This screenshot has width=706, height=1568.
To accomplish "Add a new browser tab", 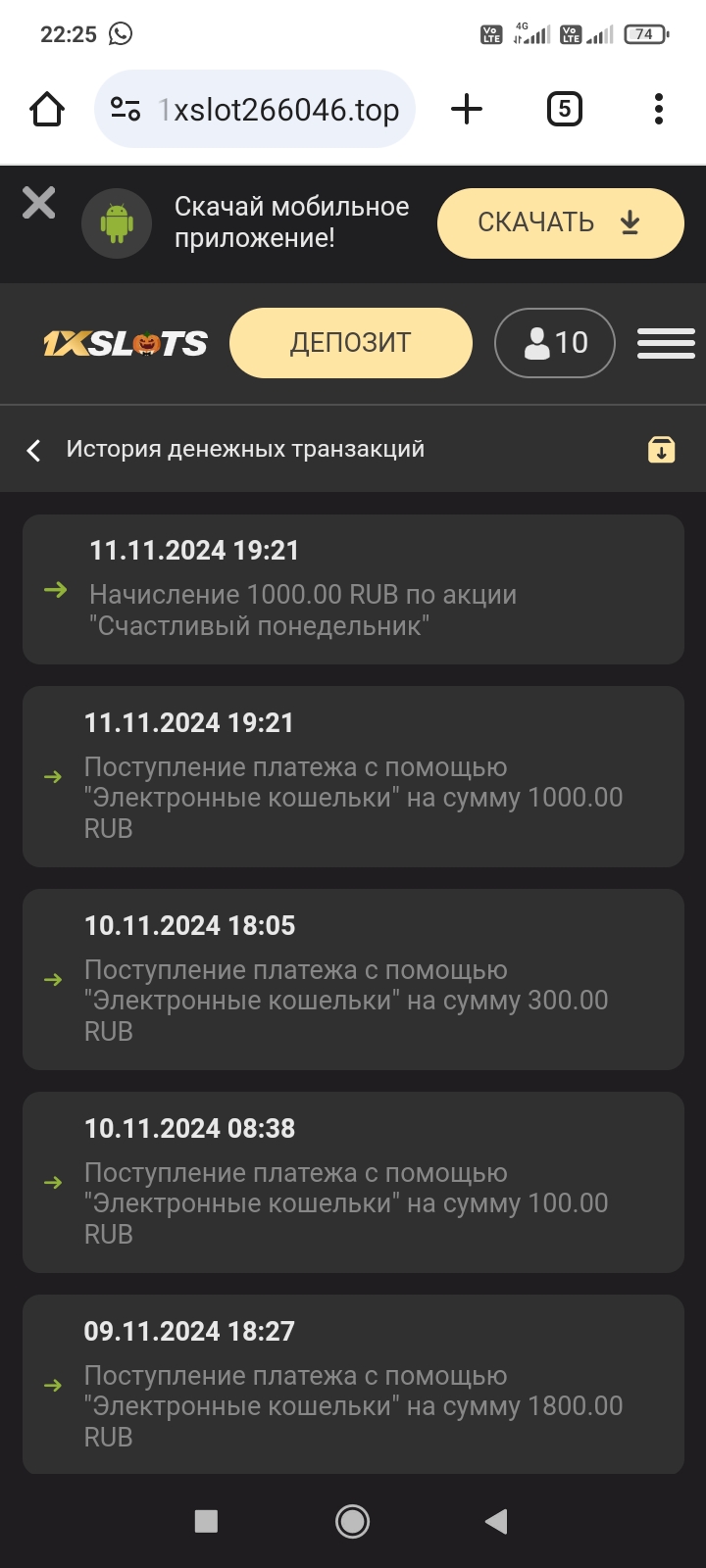I will click(467, 109).
